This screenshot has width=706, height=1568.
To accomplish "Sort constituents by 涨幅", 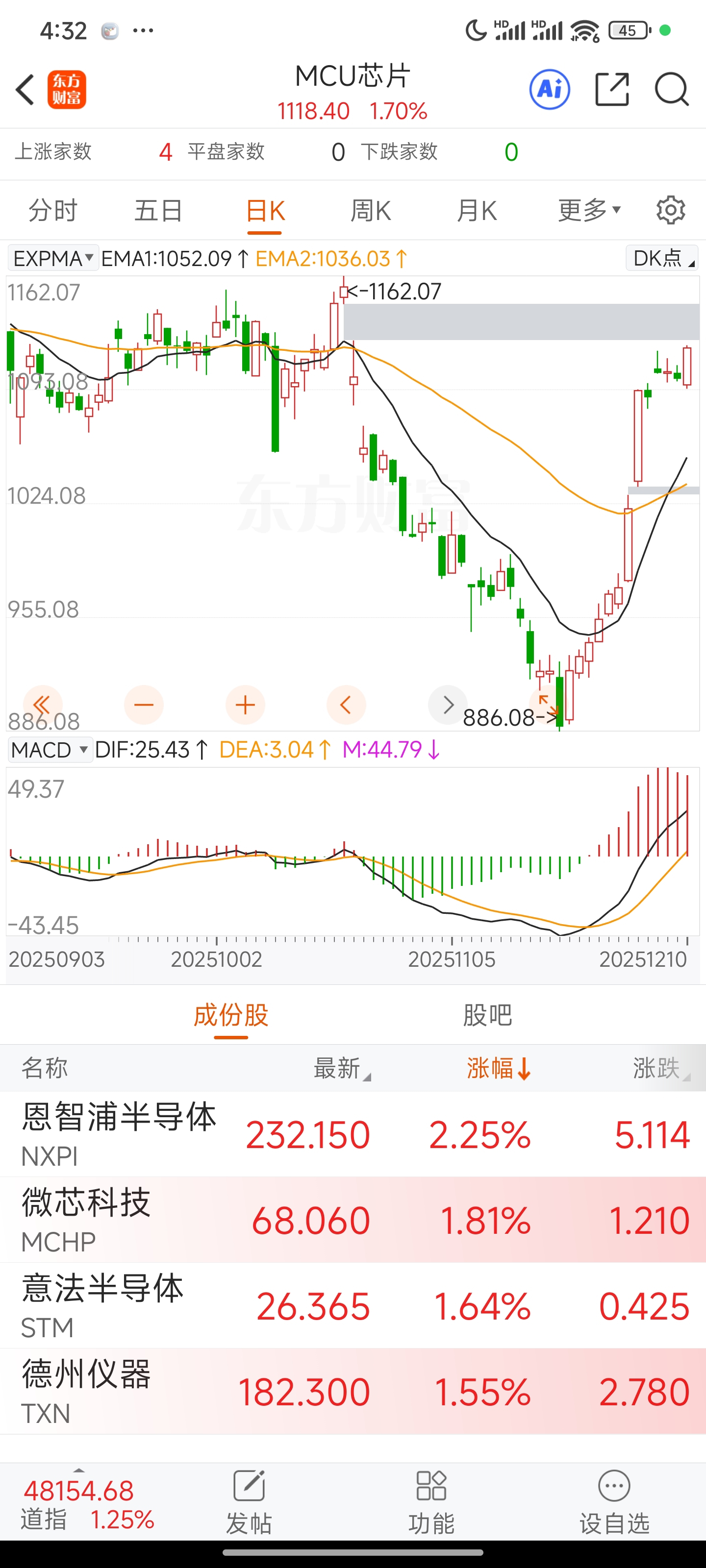I will (x=498, y=1068).
